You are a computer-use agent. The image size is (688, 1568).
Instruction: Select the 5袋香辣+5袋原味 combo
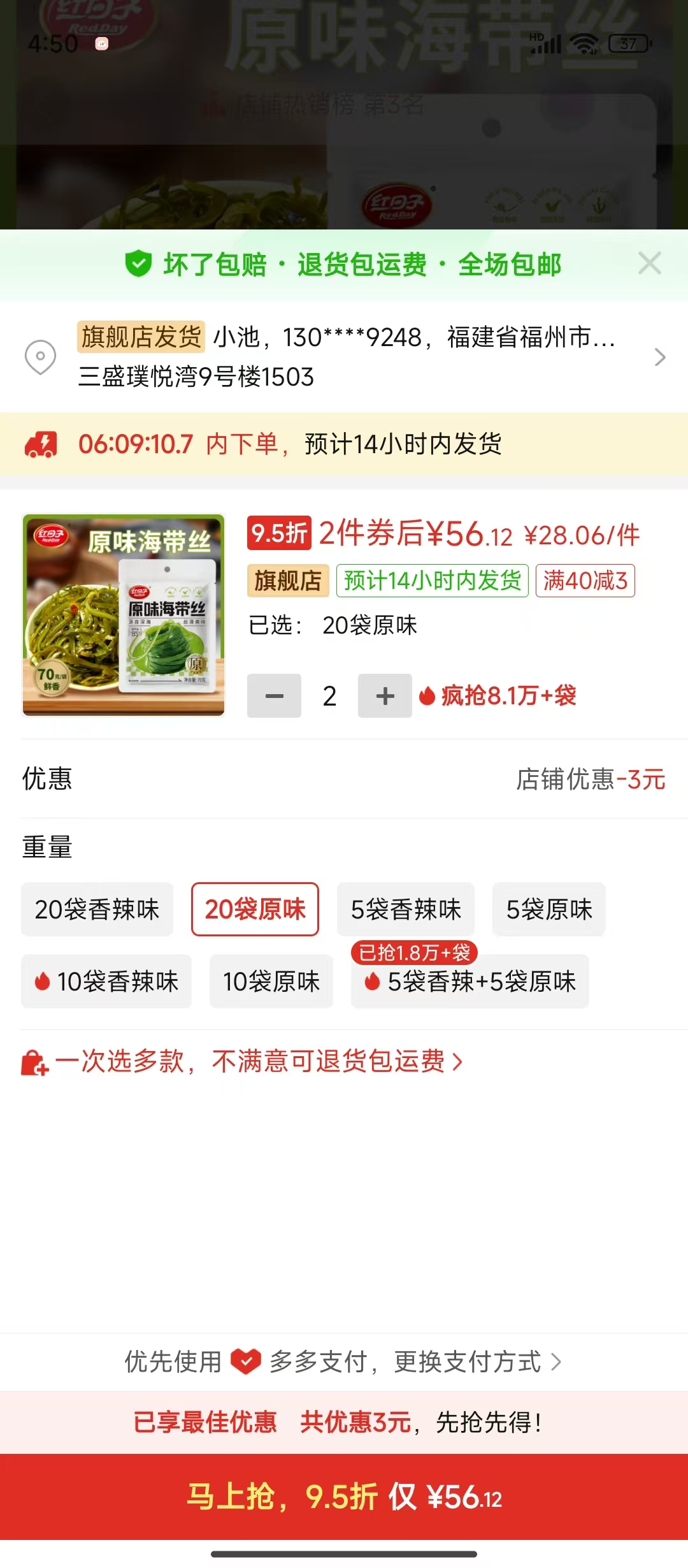tap(470, 982)
